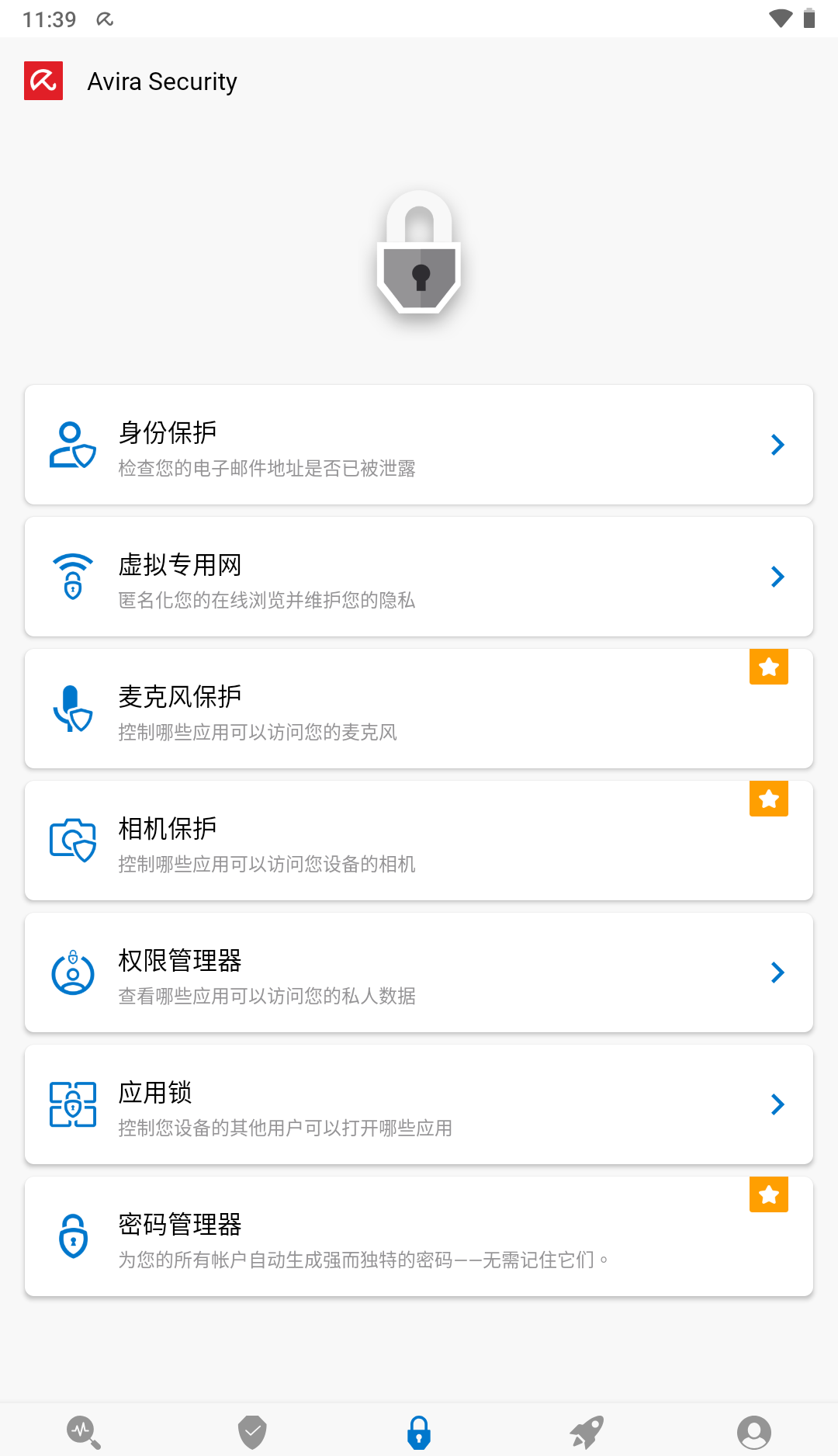Open 密码管理器 password manager
The image size is (838, 1456).
tap(419, 1236)
